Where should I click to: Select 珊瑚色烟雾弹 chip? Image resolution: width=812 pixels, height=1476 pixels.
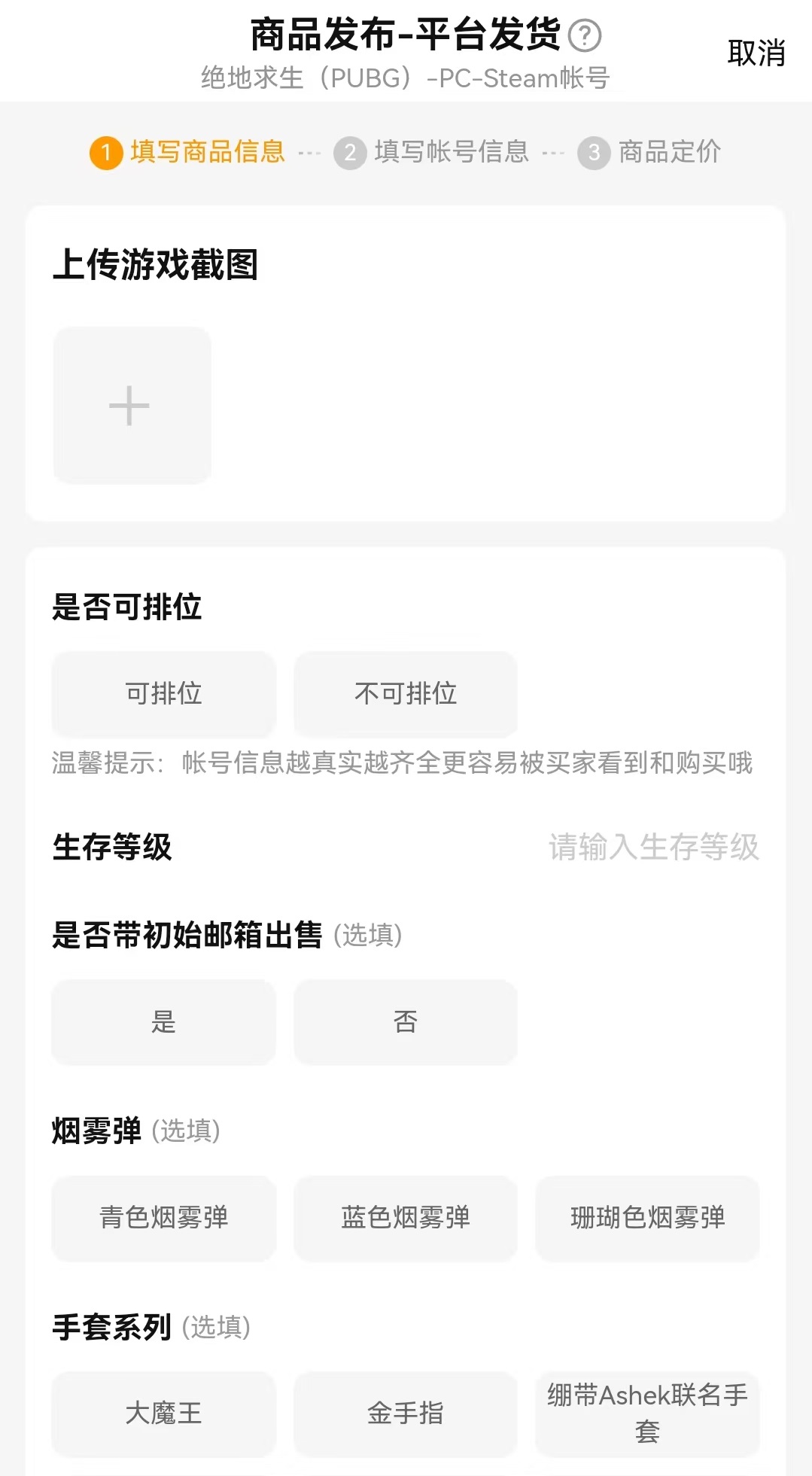tap(647, 1217)
